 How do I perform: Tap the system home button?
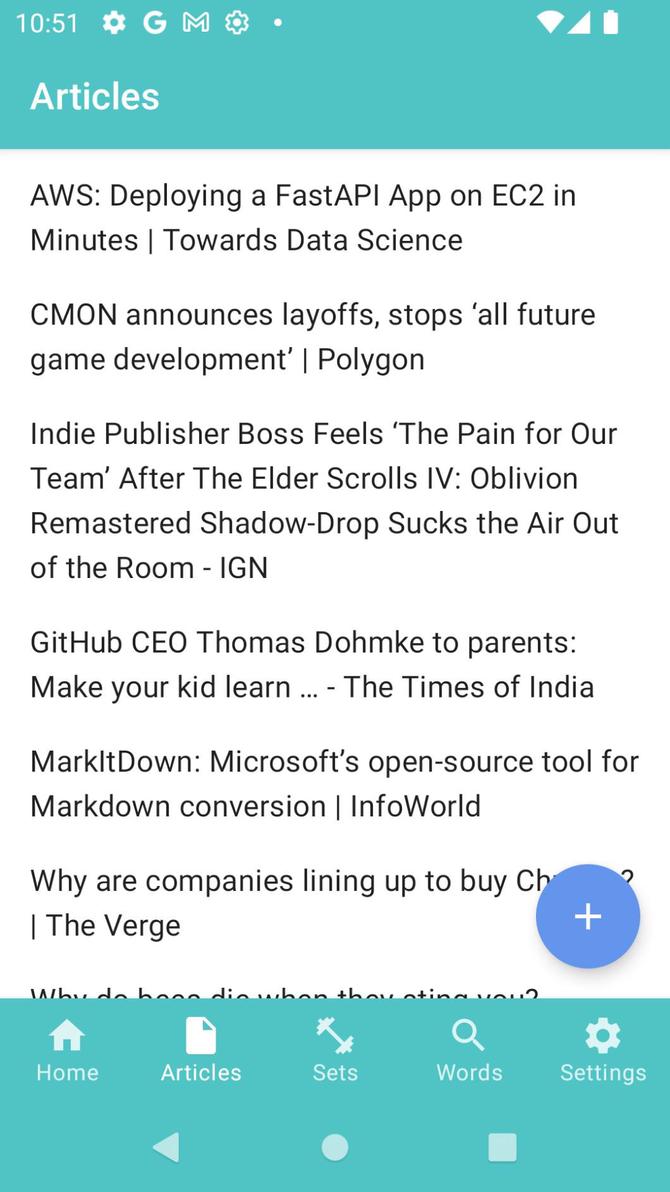click(335, 1147)
